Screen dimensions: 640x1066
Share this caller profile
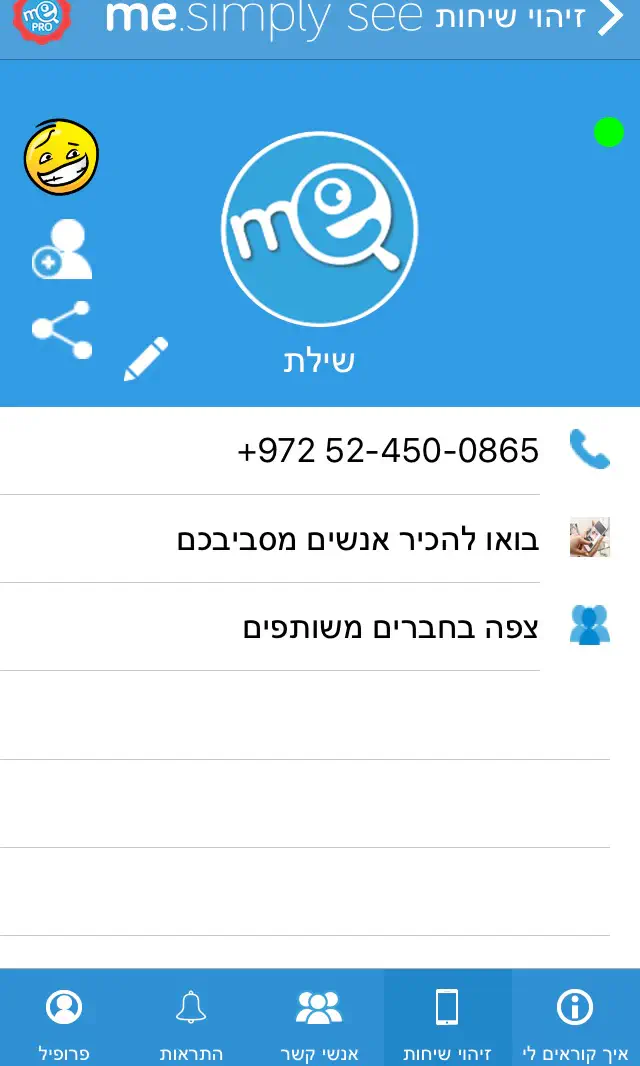coord(61,330)
